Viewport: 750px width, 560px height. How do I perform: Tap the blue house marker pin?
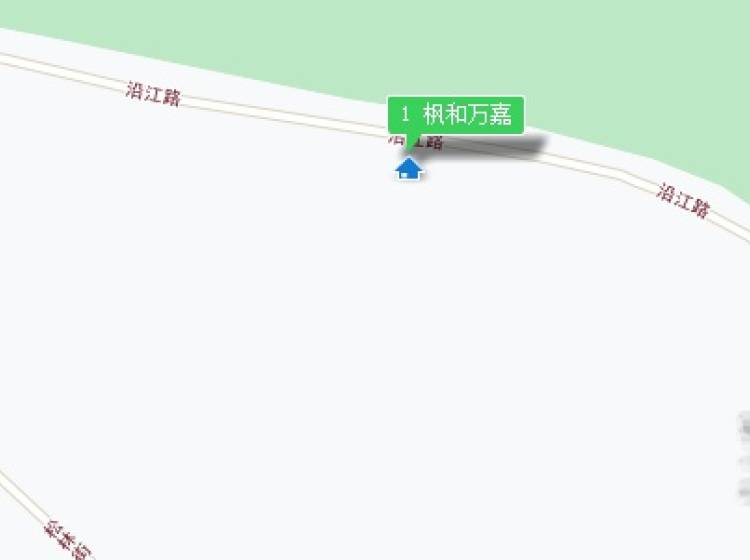[x=409, y=169]
